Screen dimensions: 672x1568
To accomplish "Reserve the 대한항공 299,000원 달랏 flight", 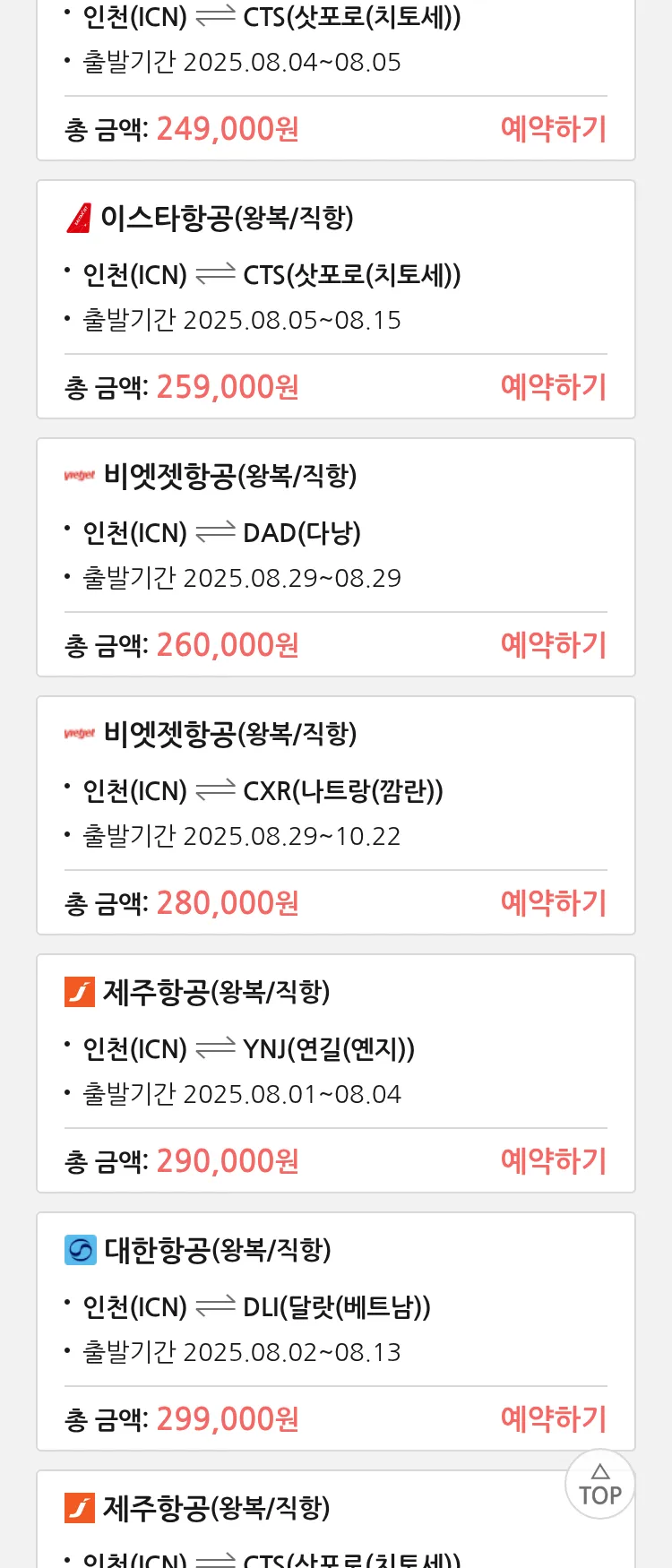I will point(553,1419).
